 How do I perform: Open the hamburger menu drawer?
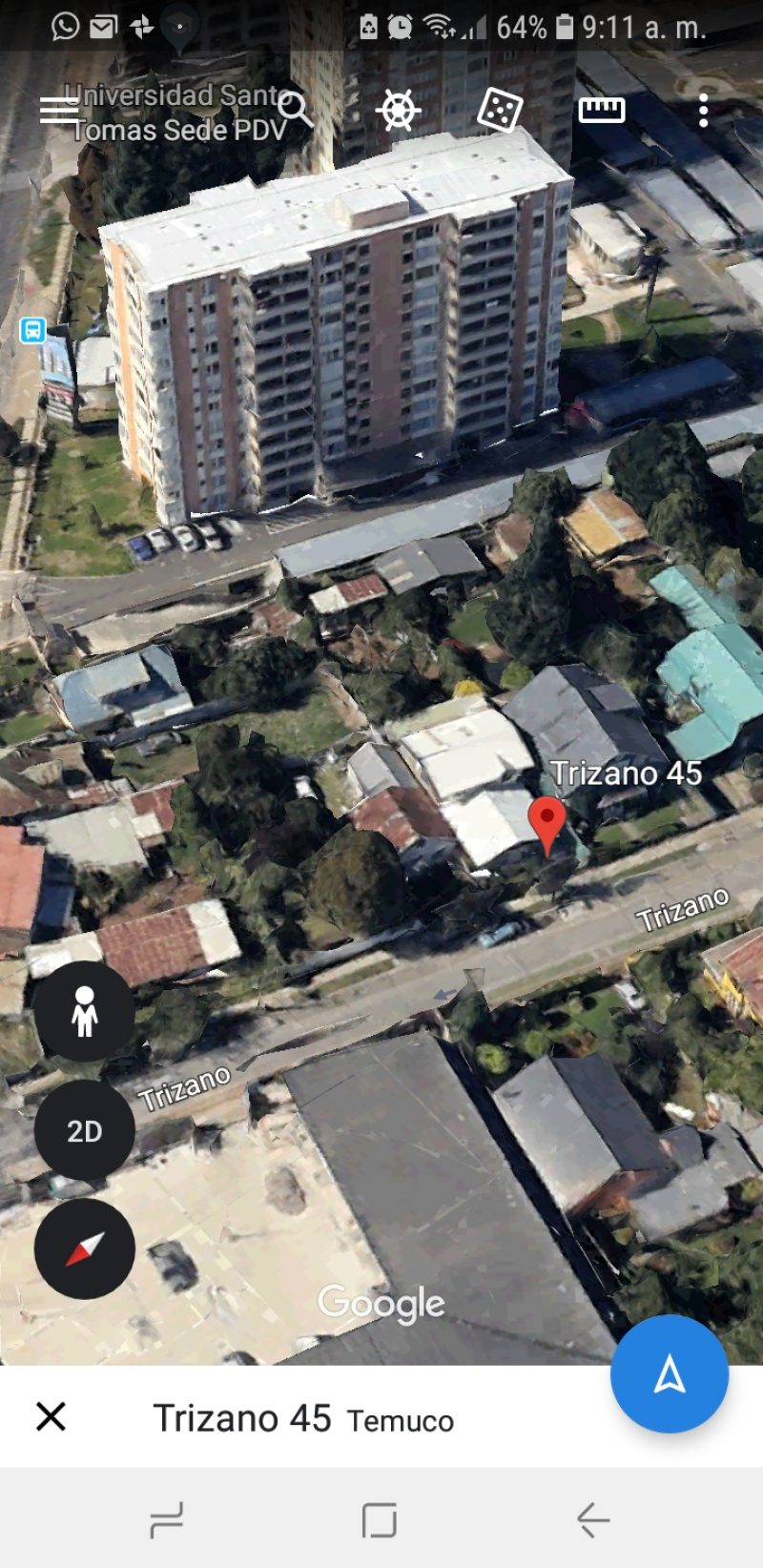(57, 111)
